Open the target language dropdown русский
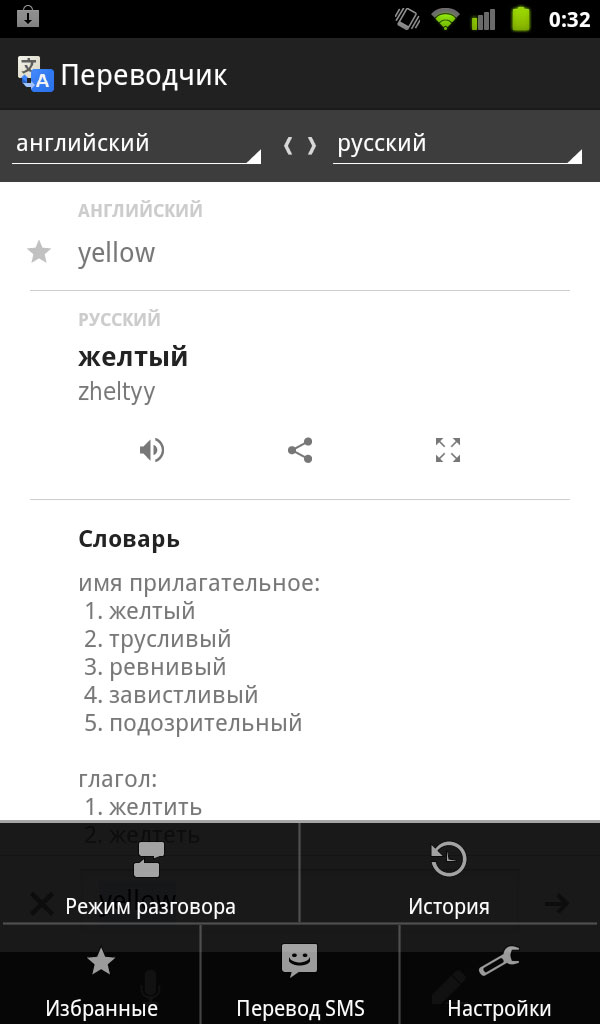 click(x=457, y=144)
